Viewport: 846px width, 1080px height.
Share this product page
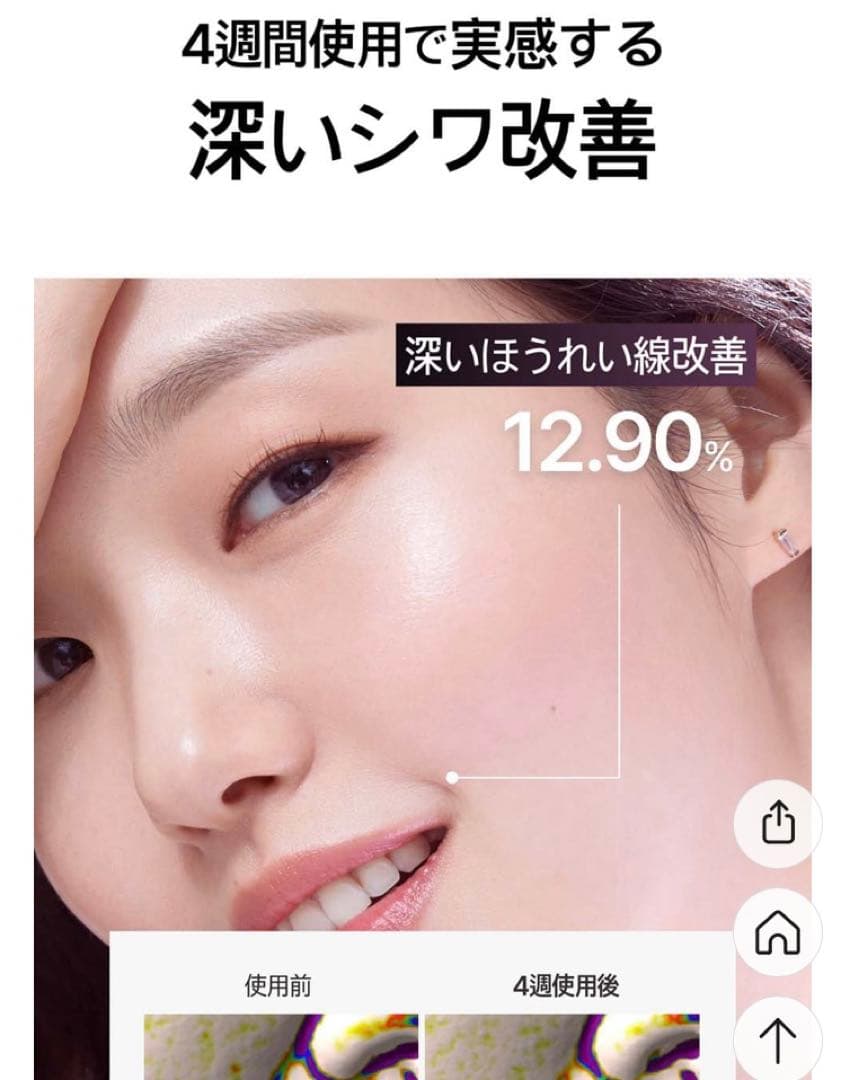(x=778, y=825)
